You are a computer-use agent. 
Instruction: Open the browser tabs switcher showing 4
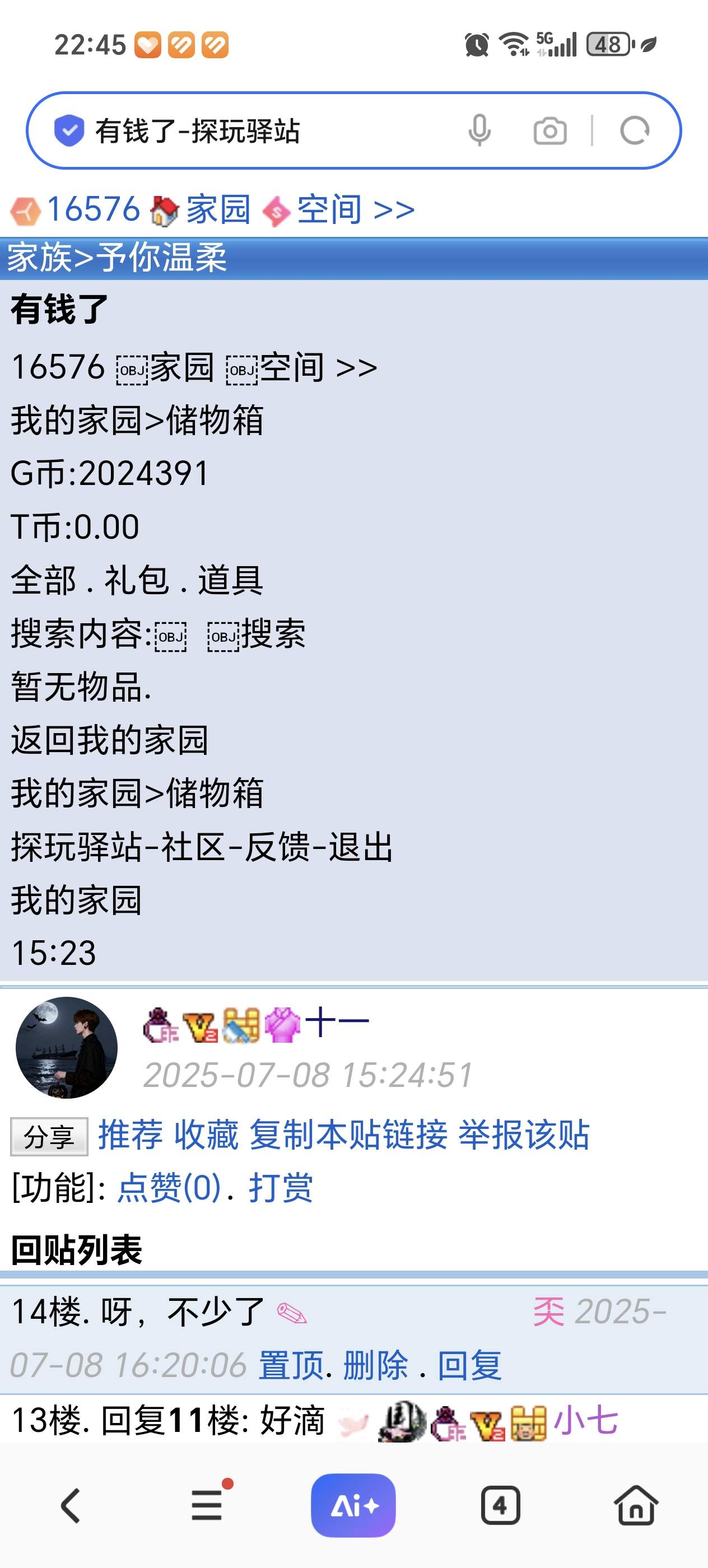point(500,1505)
